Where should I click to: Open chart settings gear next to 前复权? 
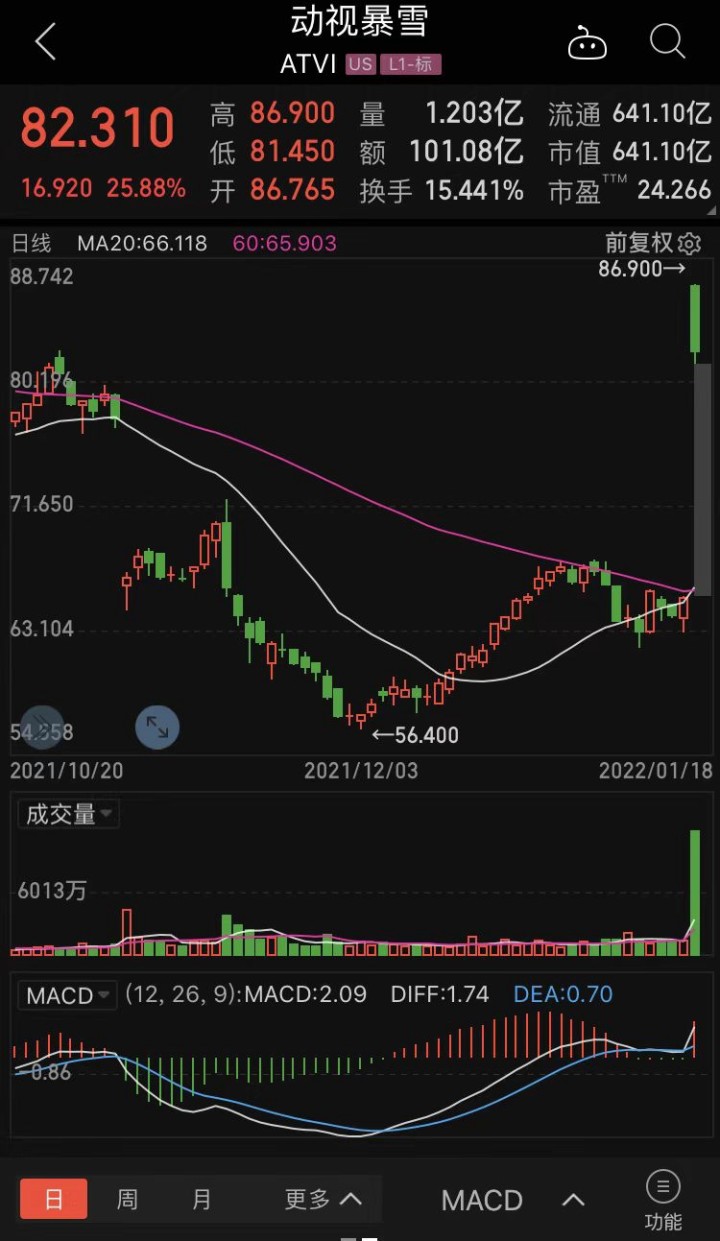coord(690,243)
